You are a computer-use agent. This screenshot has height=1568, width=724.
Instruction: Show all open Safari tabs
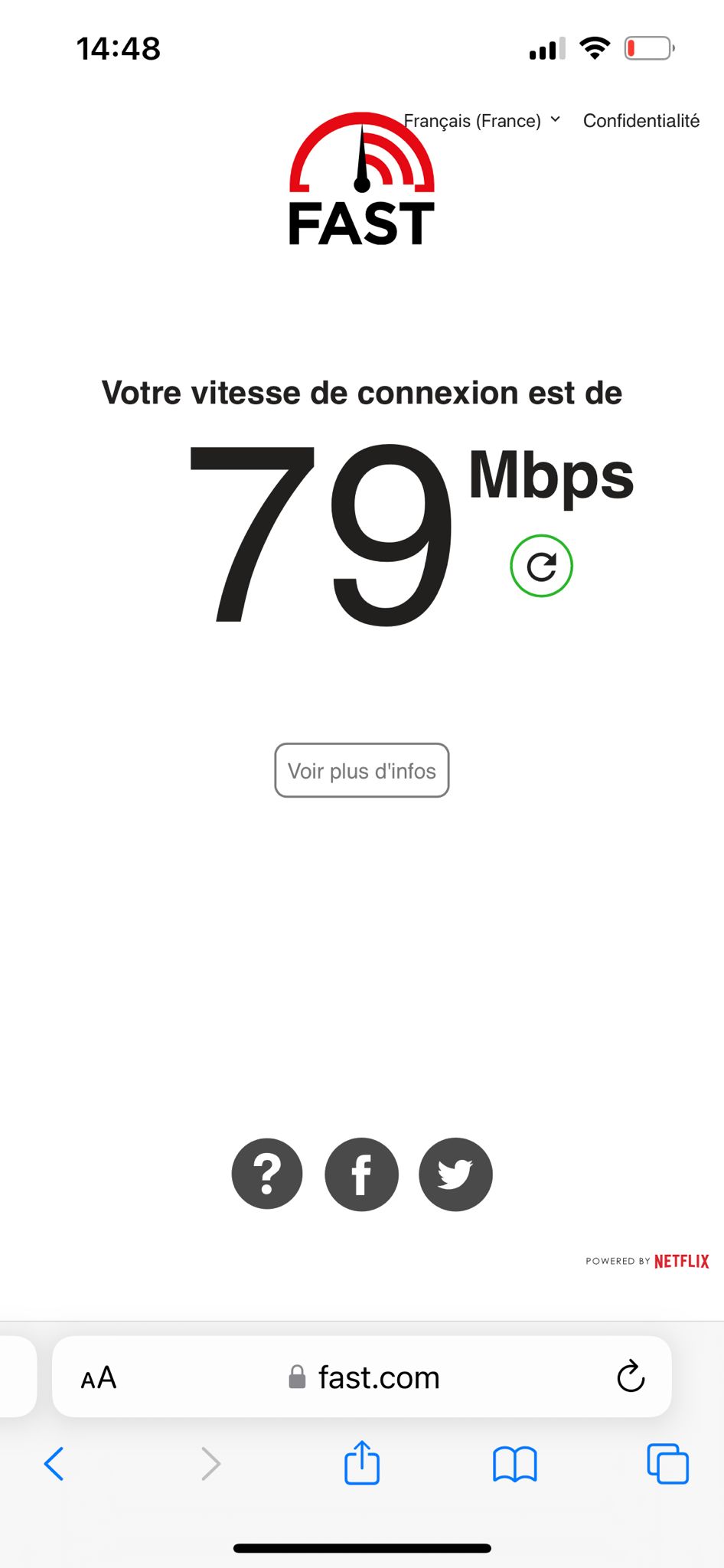(x=667, y=1464)
